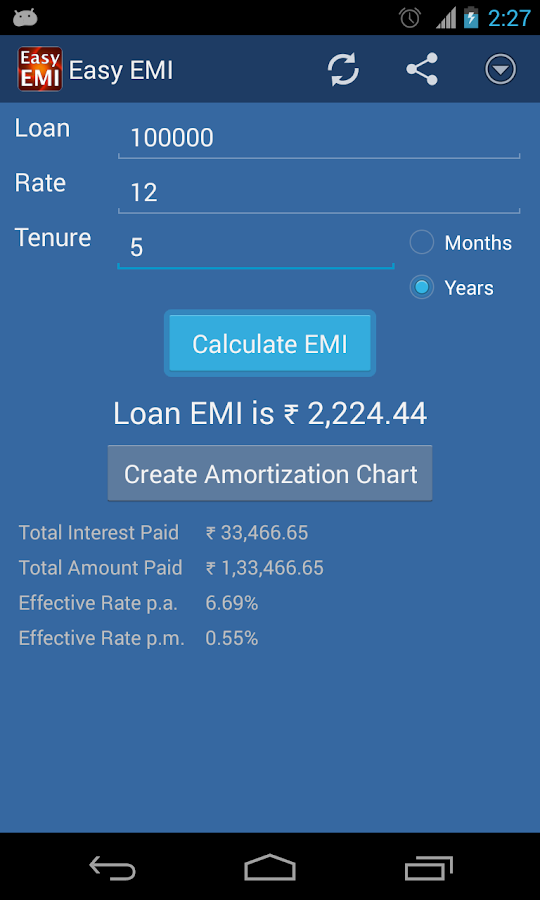Image resolution: width=540 pixels, height=900 pixels.
Task: Open the dropdown menu icon in the app bar
Action: tap(500, 69)
